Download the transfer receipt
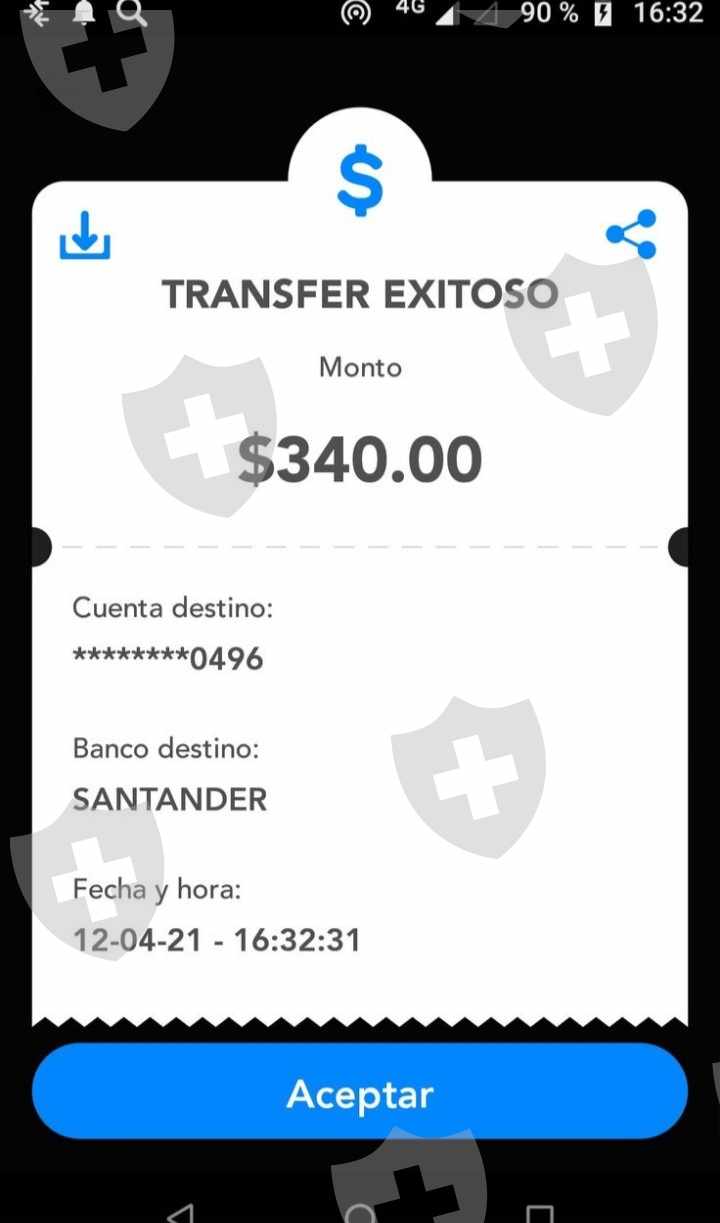720x1223 pixels. (85, 236)
